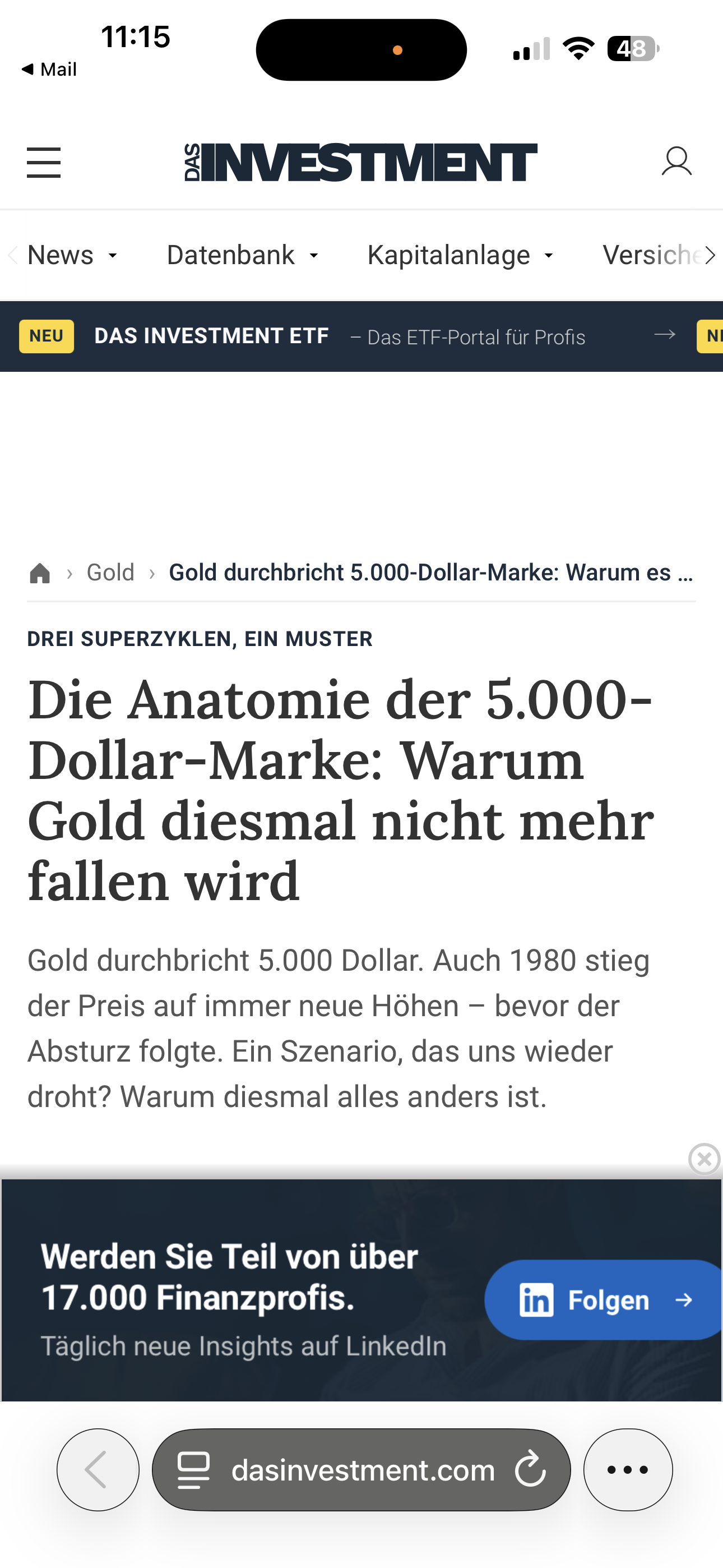Open the hamburger menu
723x1568 pixels.
[44, 163]
